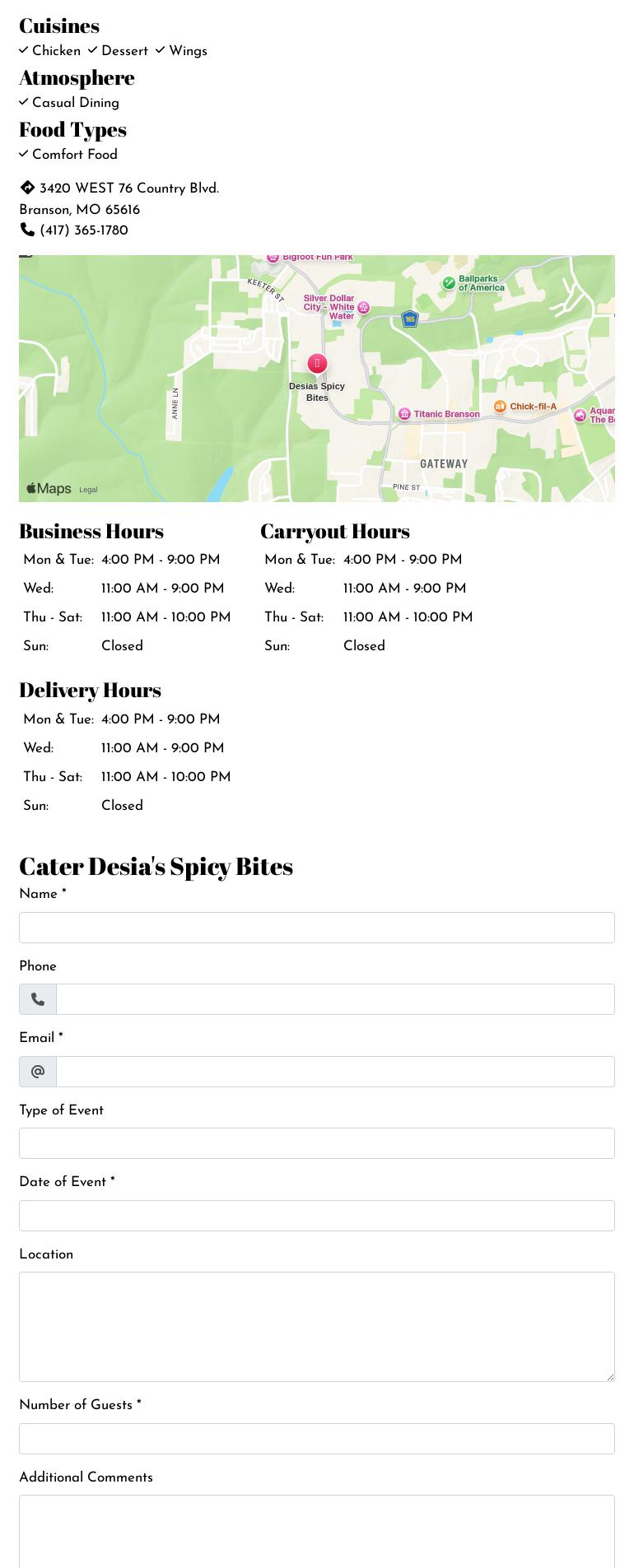Select the Wings cuisine checkmark

point(160,50)
